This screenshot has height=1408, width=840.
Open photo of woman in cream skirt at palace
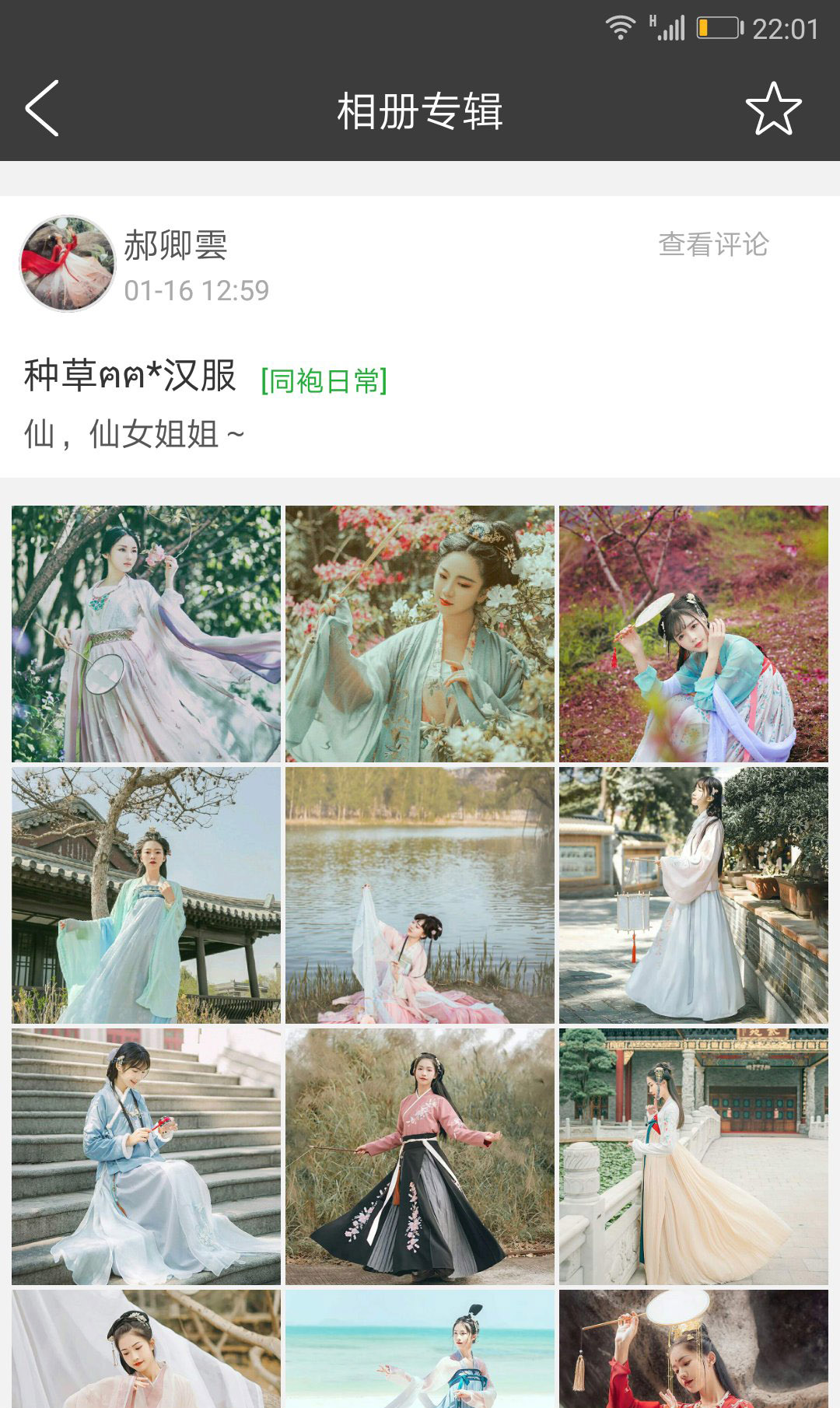[693, 1156]
